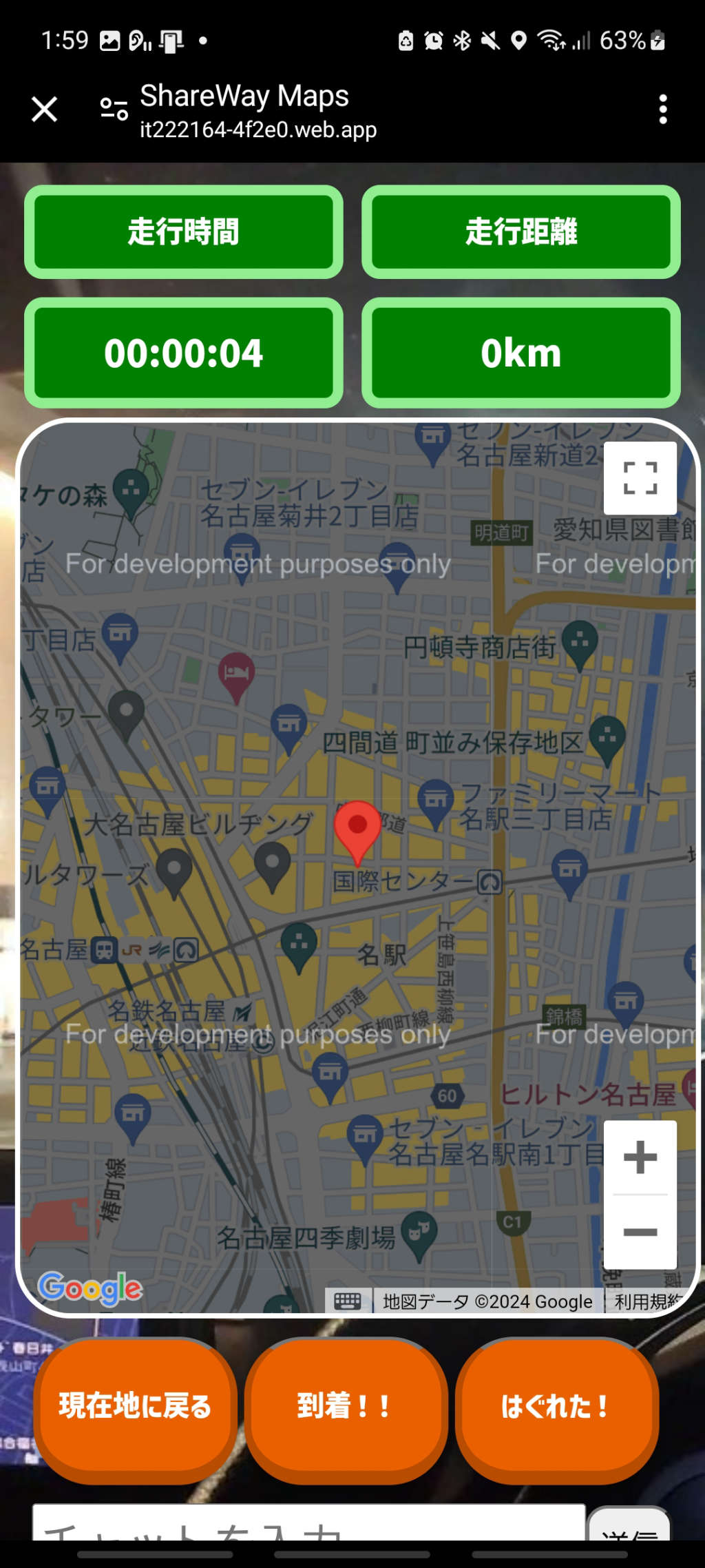Tap the 到着!! arrival button

pyautogui.click(x=346, y=1405)
